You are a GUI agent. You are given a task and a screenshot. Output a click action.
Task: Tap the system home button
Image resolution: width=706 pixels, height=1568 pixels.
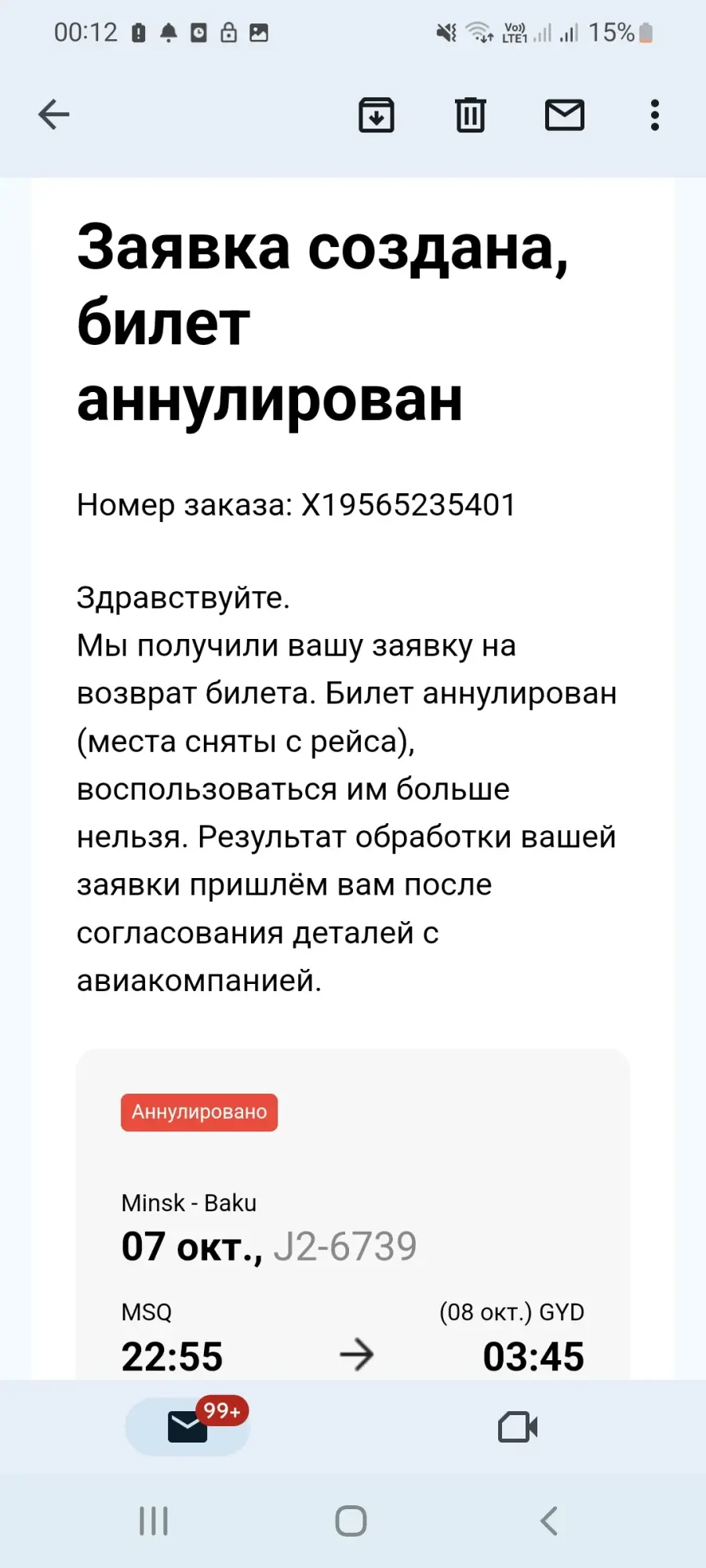click(x=351, y=1521)
